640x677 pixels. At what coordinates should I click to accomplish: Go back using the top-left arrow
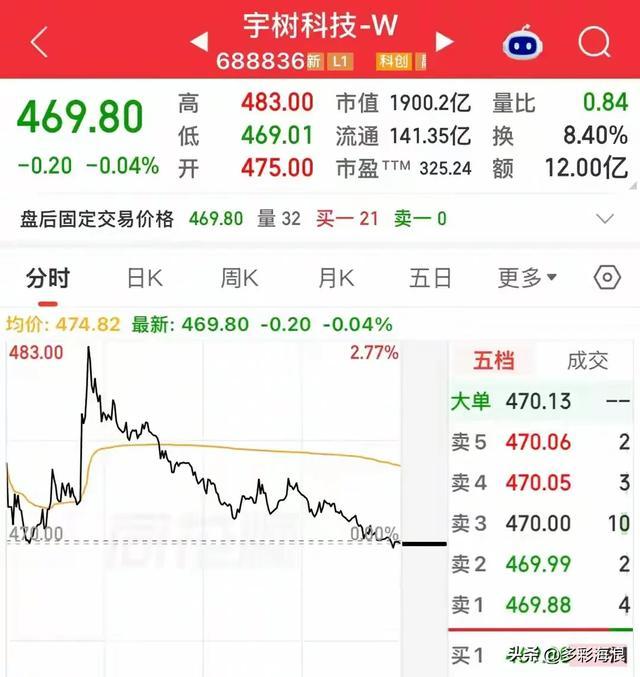pos(39,41)
